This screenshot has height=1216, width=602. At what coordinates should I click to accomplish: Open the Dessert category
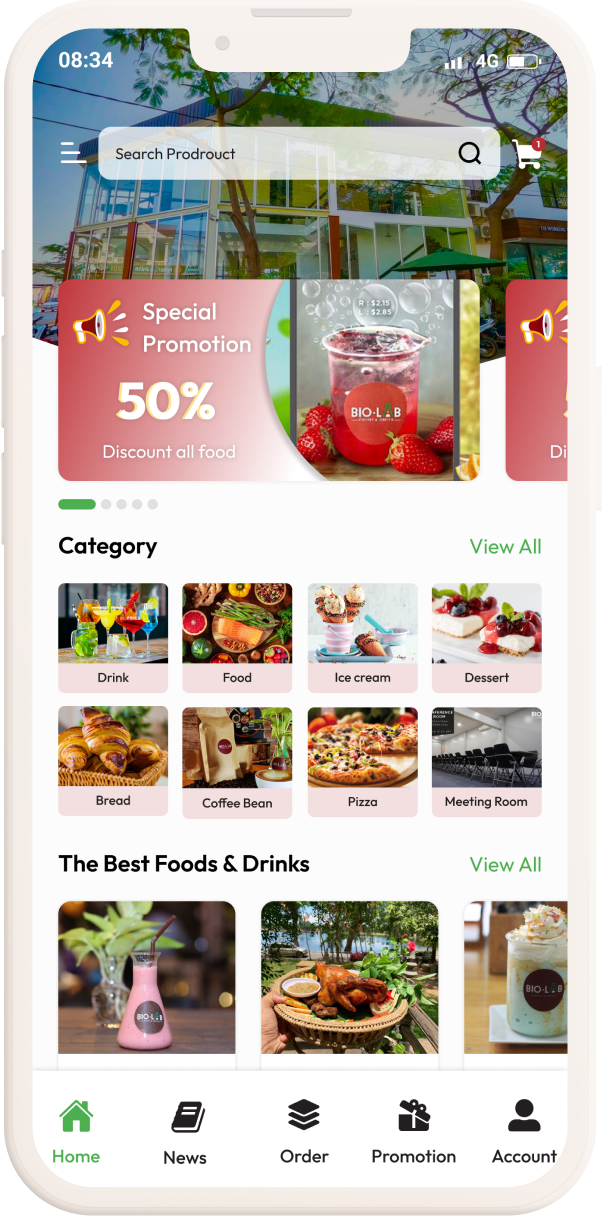pos(486,637)
